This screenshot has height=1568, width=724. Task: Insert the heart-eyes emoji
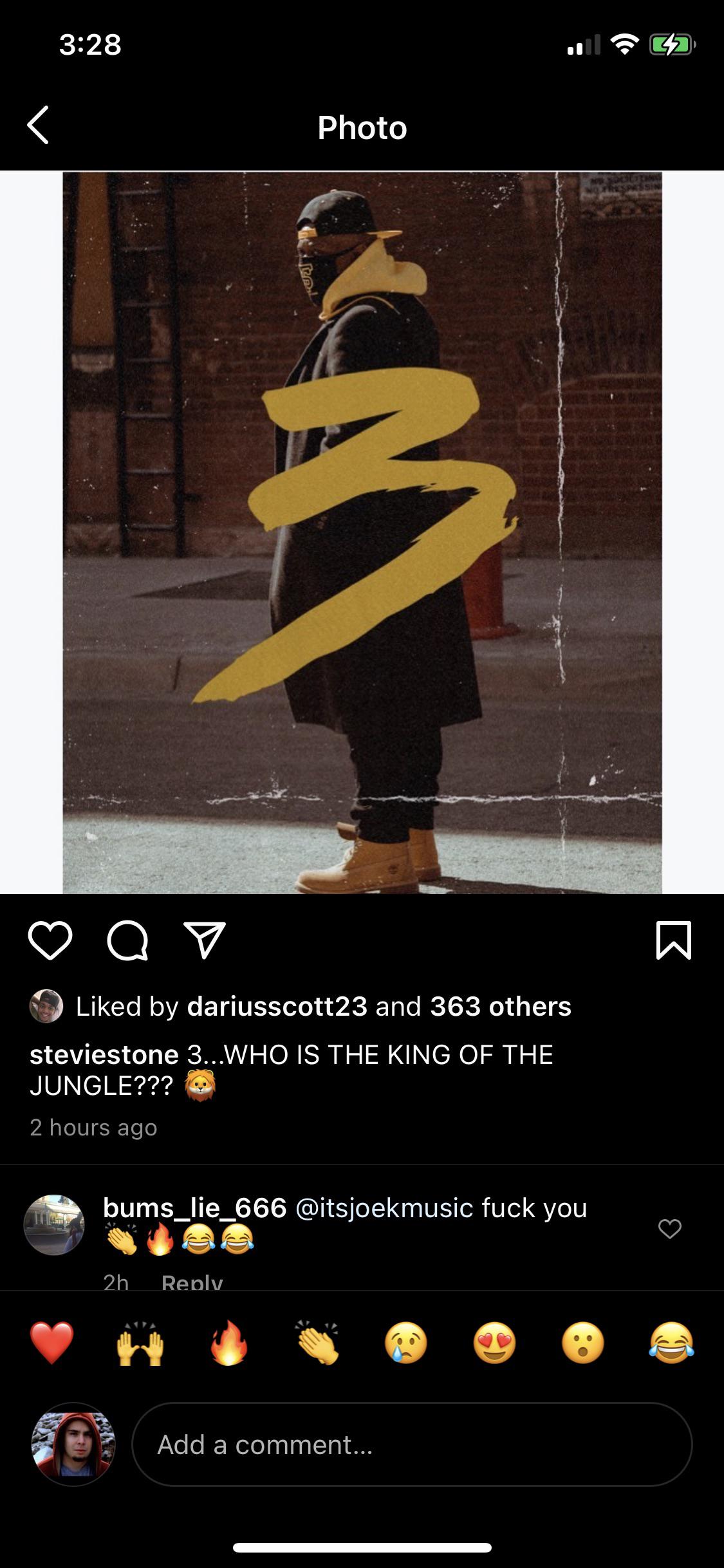coord(494,1344)
